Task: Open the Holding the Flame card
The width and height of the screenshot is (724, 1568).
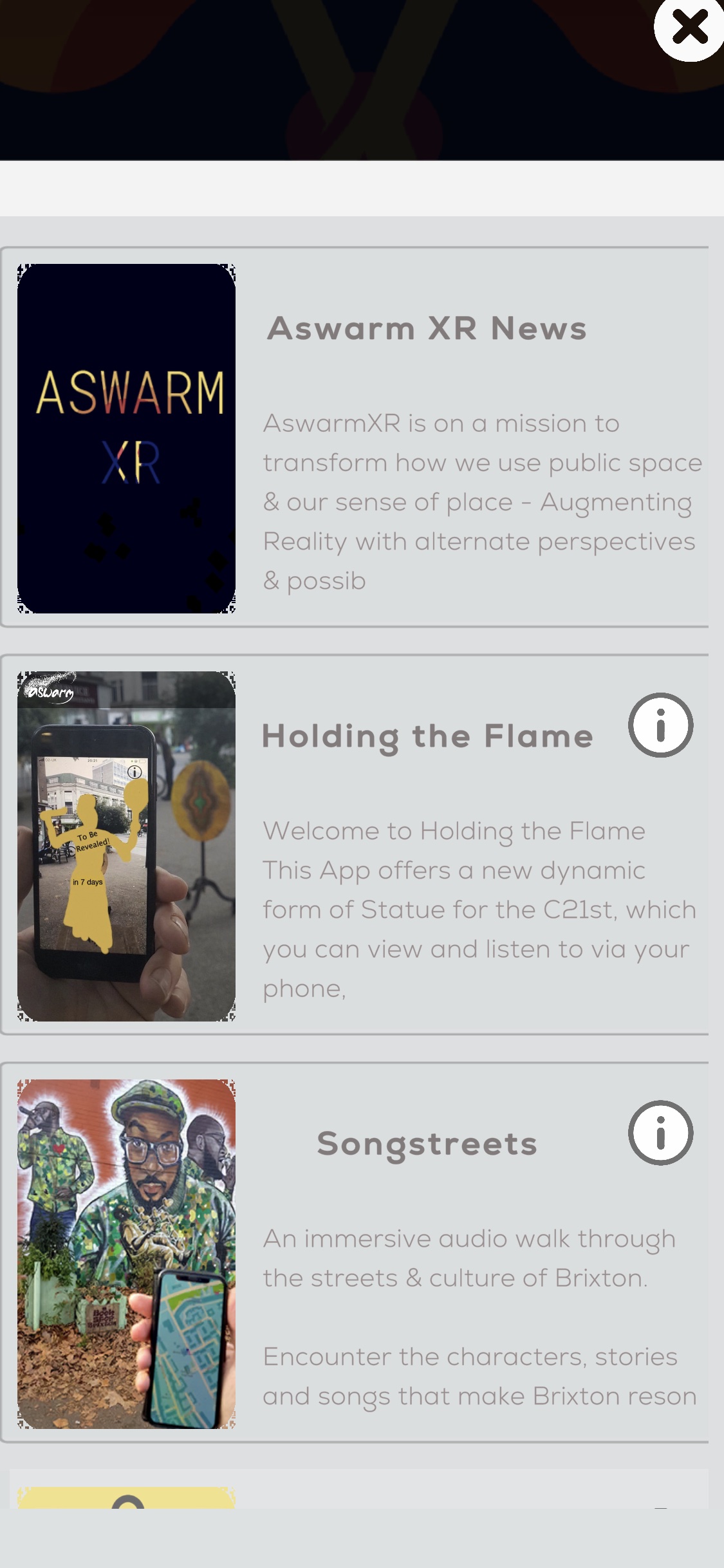Action: (x=426, y=736)
